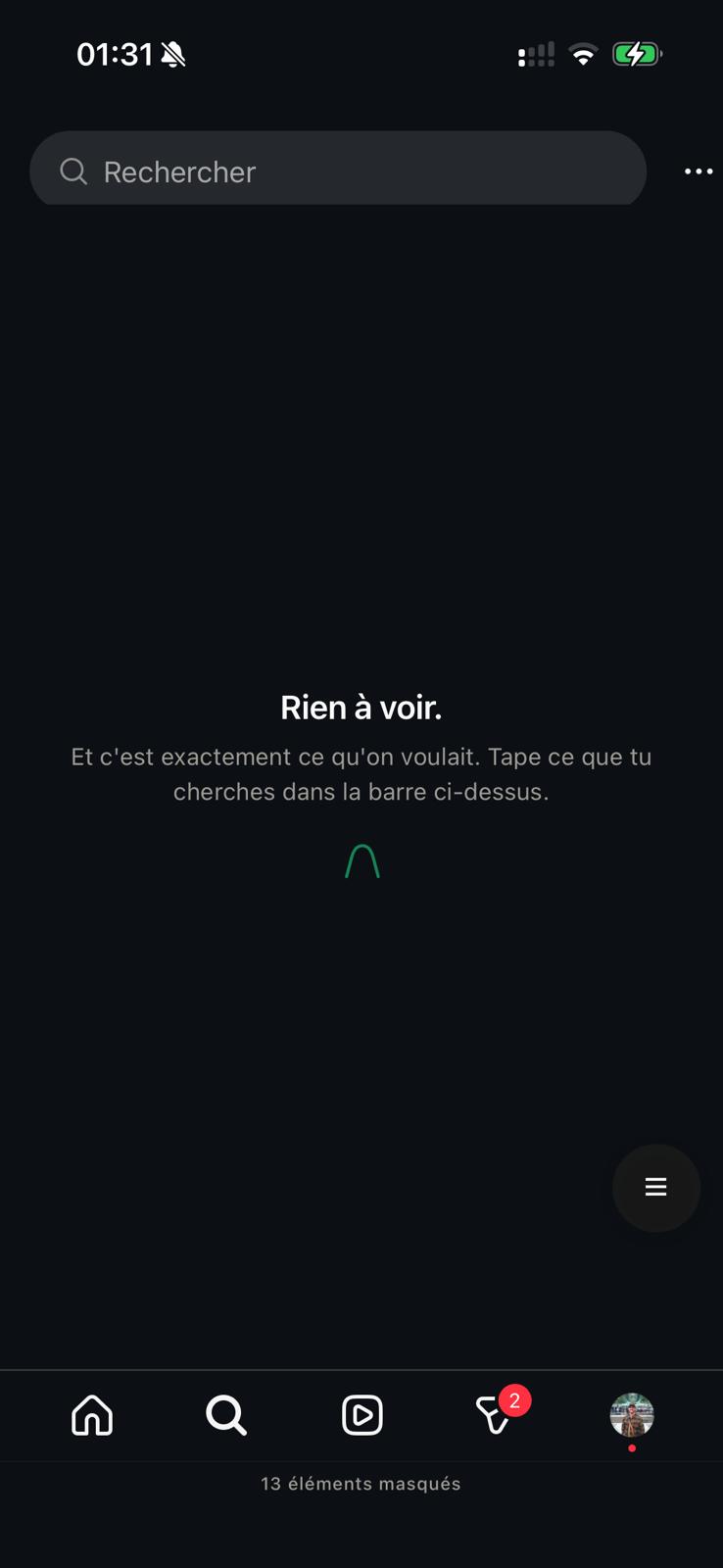The width and height of the screenshot is (723, 1568).
Task: Open the Home feed icon
Action: coord(91,1415)
